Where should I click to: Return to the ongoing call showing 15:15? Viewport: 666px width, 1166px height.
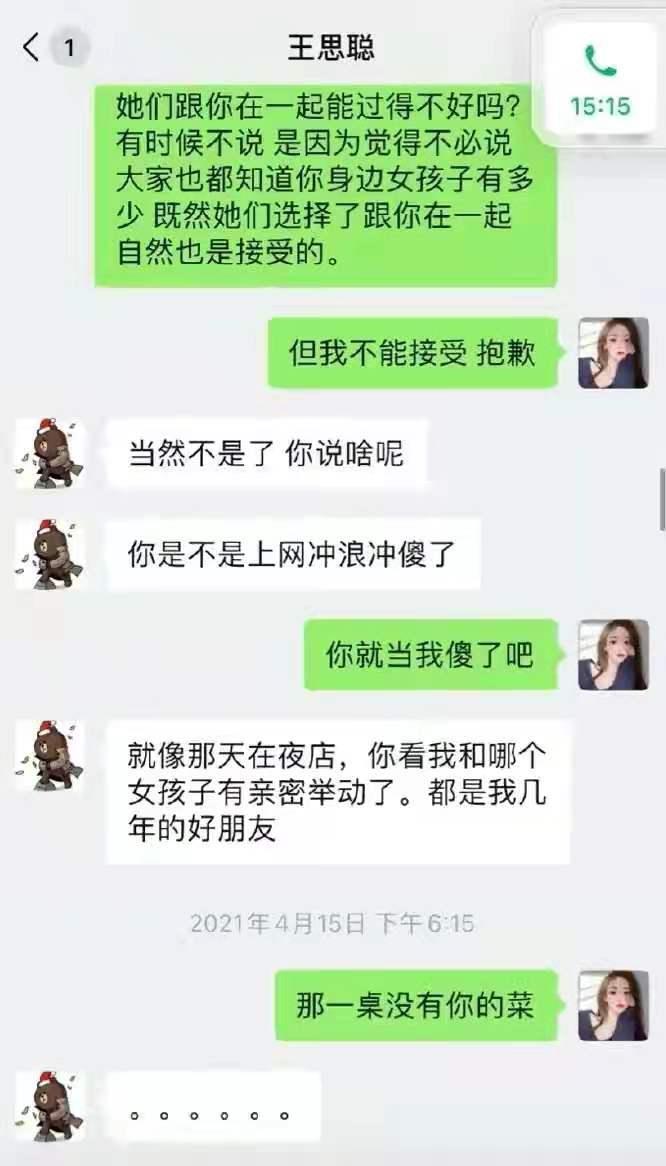[x=599, y=78]
